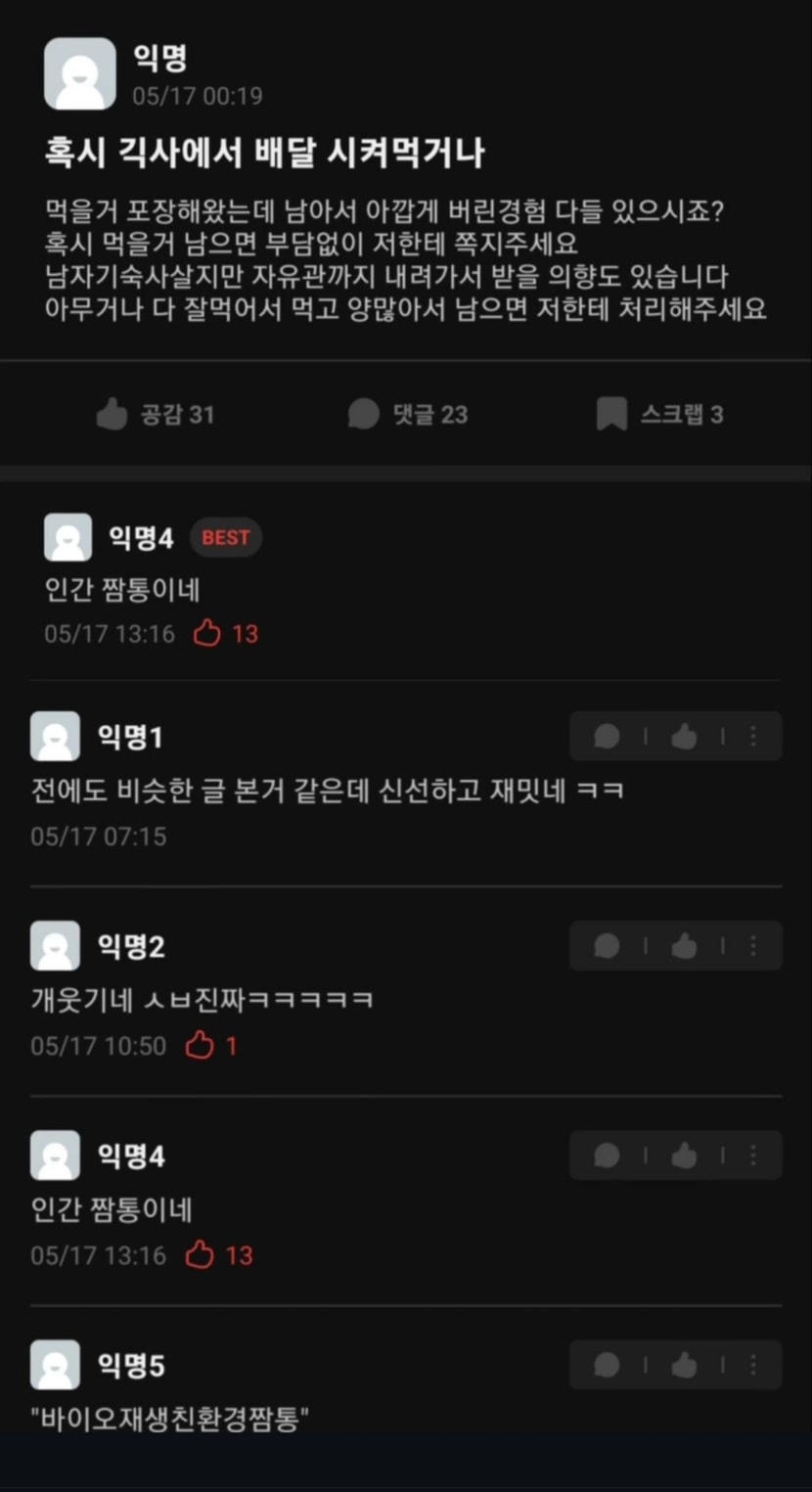This screenshot has width=812, height=1492.
Task: Reply to 익명2's comment
Action: click(x=607, y=946)
